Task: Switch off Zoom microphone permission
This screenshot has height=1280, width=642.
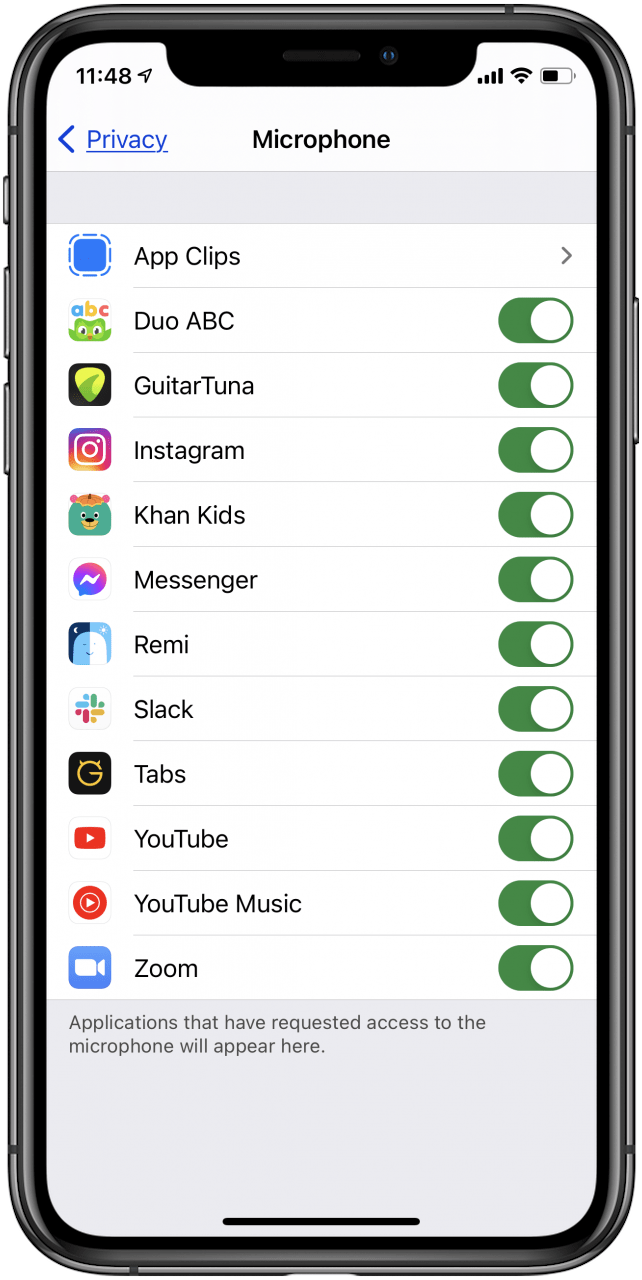Action: [x=535, y=968]
